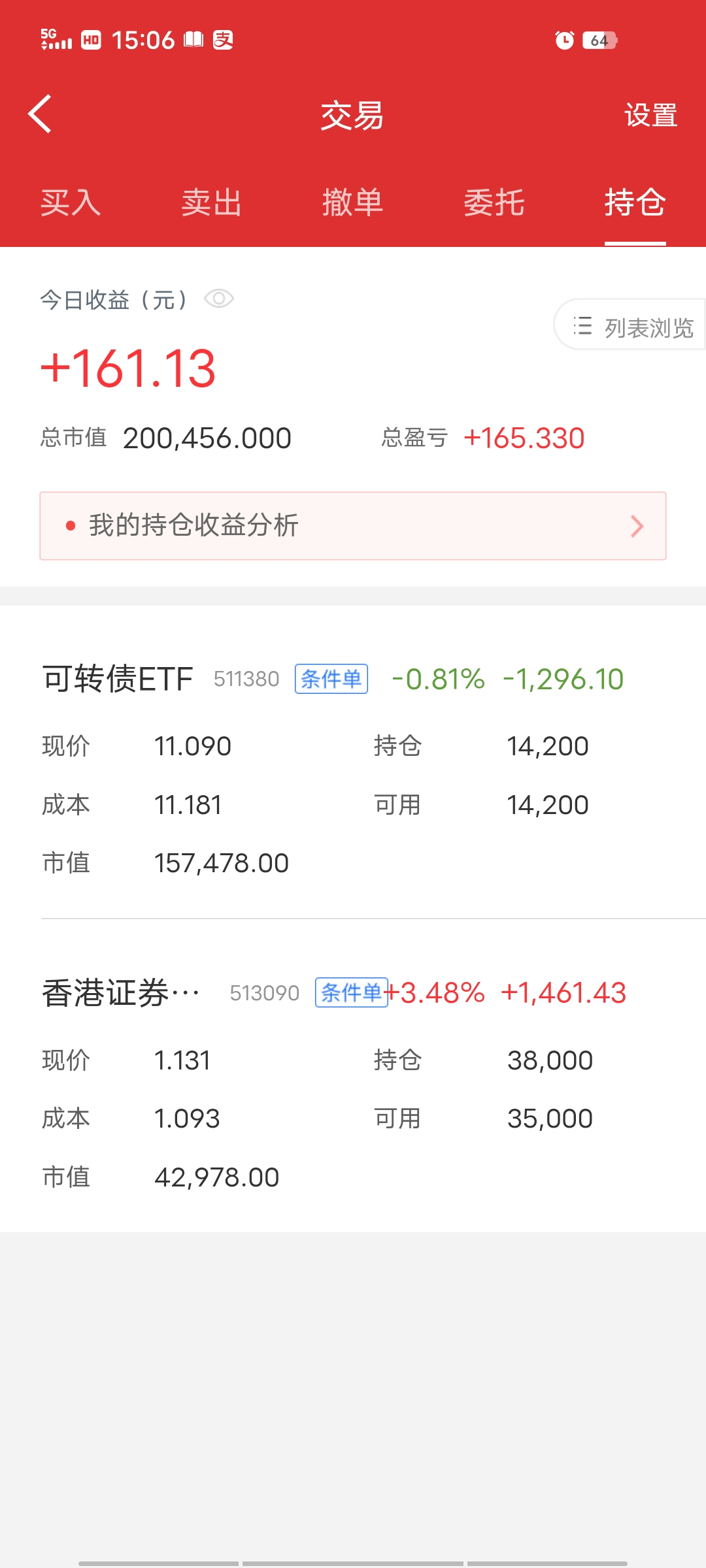
Task: Tap the 条件单 tag for 可转债ETF
Action: point(331,679)
